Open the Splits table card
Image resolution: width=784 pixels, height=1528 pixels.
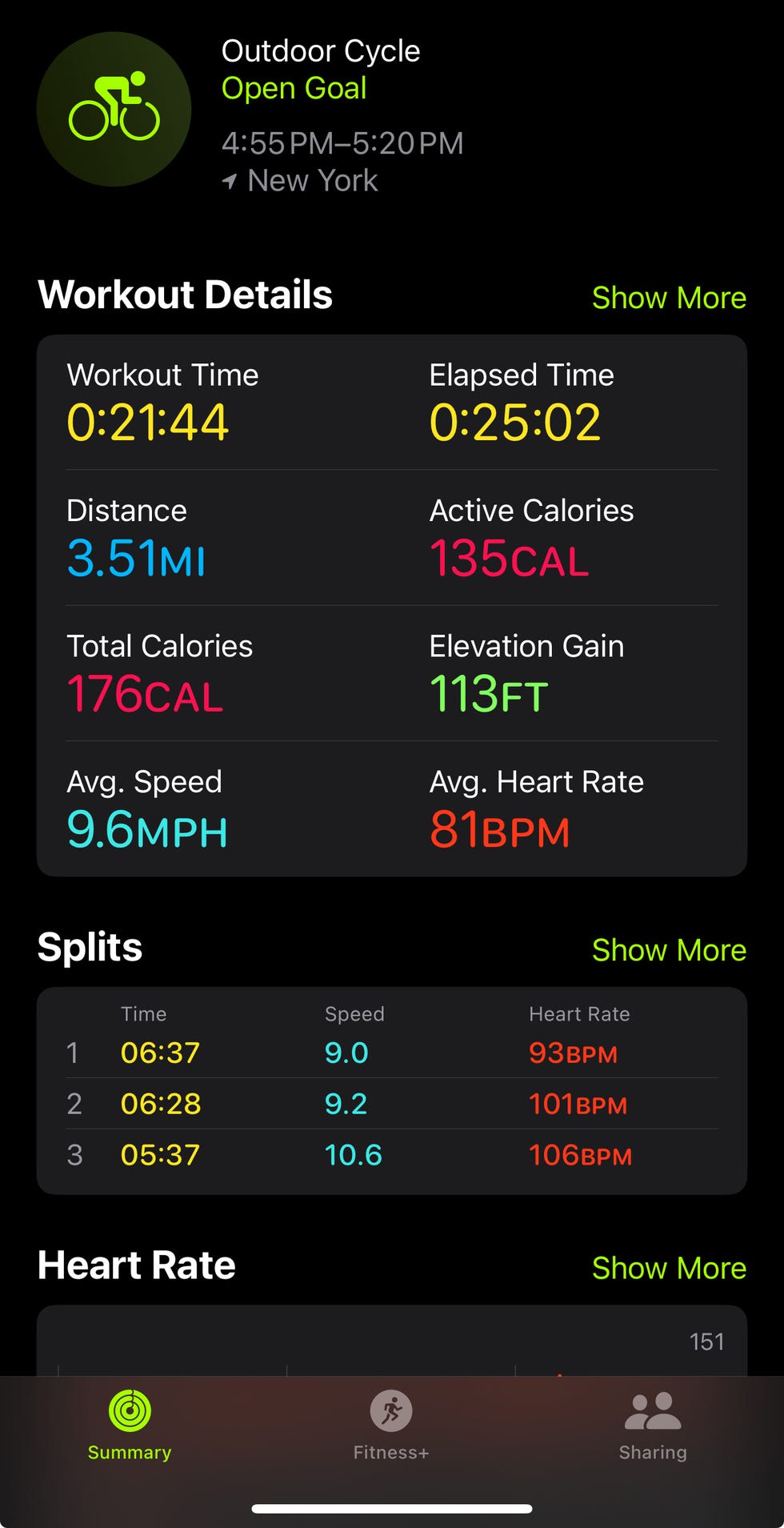392,1090
